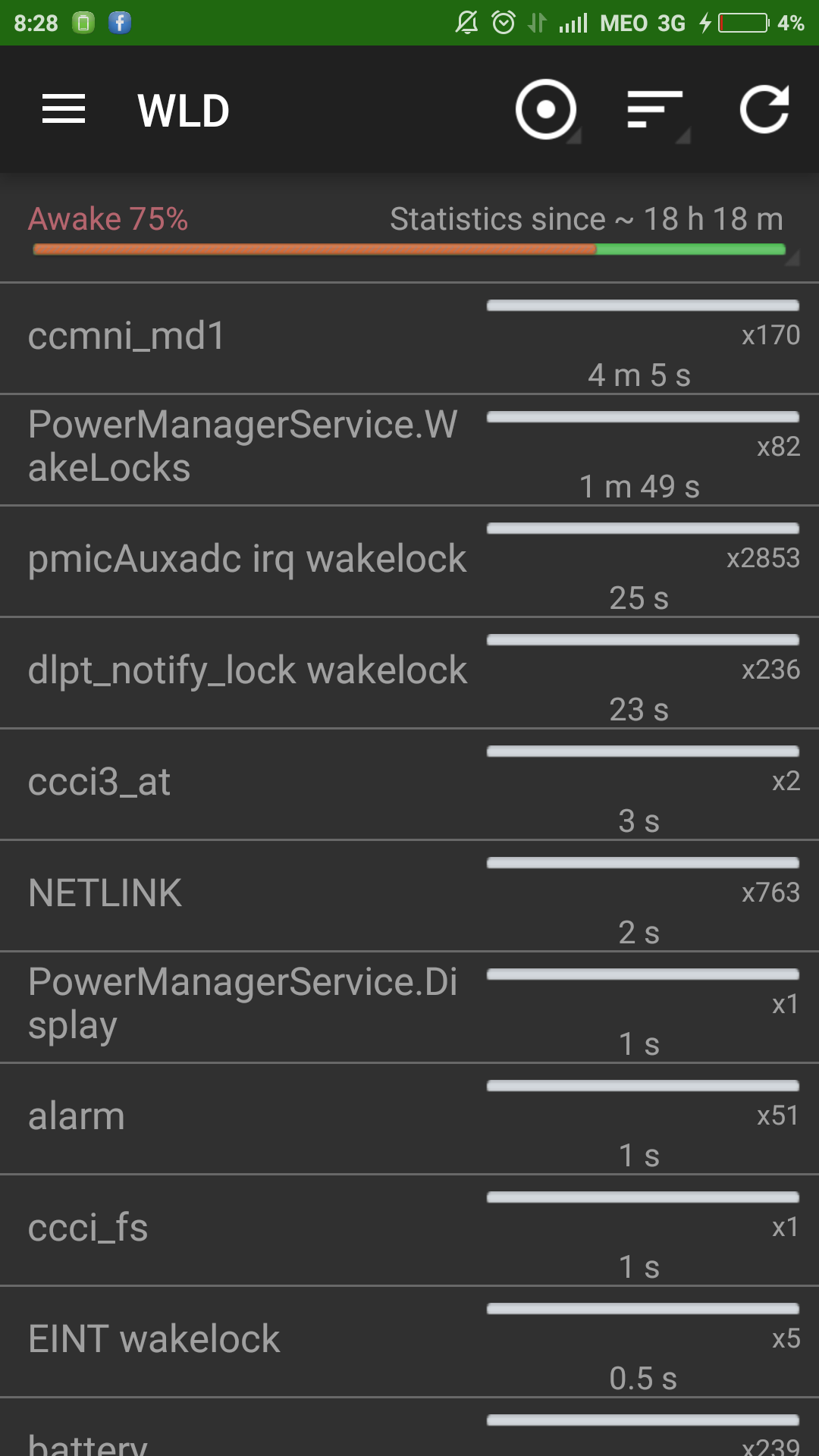819x1456 pixels.
Task: Open the ccmni_md1 wakelock entry
Action: click(x=409, y=338)
